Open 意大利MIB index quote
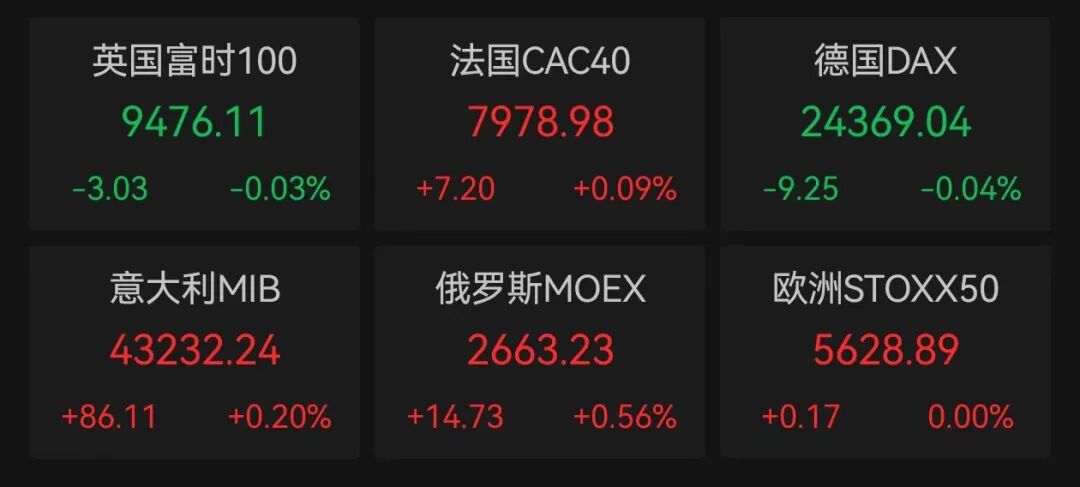1080x487 pixels. [x=194, y=350]
